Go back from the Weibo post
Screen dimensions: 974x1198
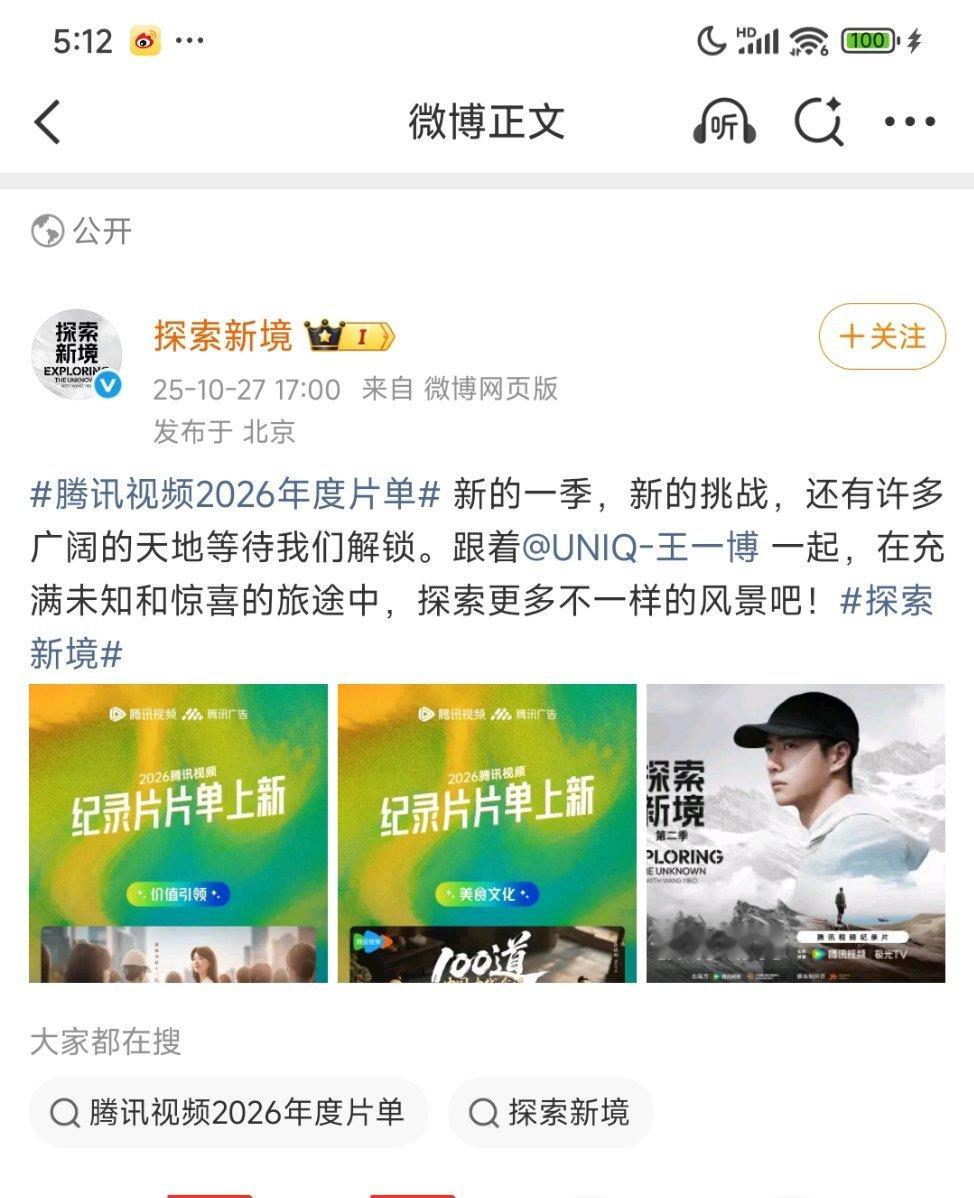click(47, 123)
